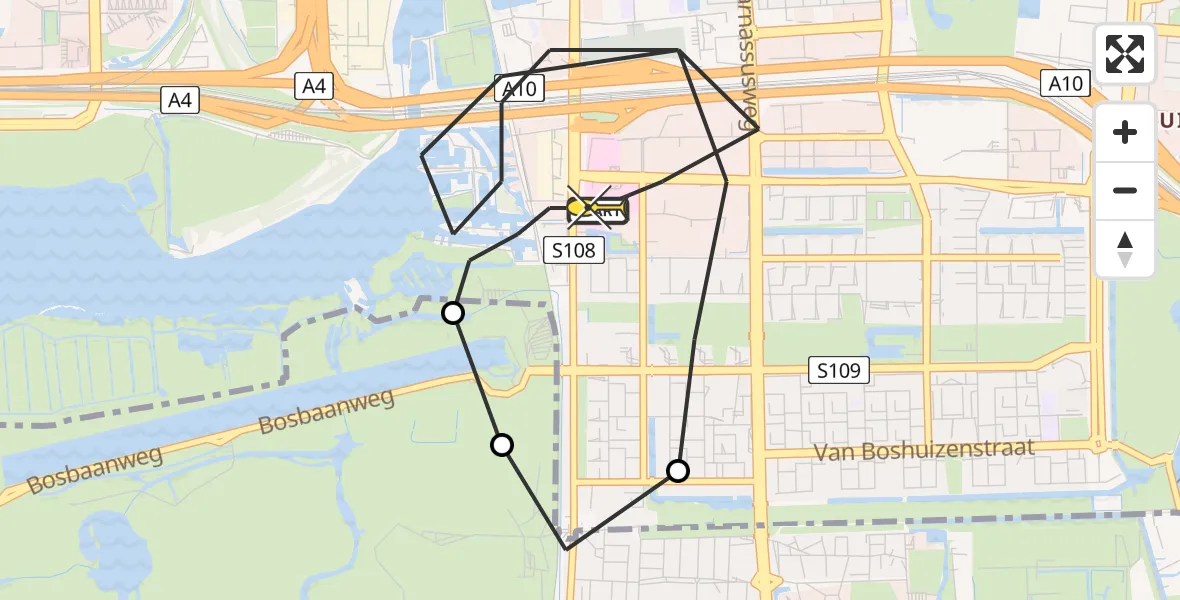Enter fullscreen map view

click(x=1125, y=54)
